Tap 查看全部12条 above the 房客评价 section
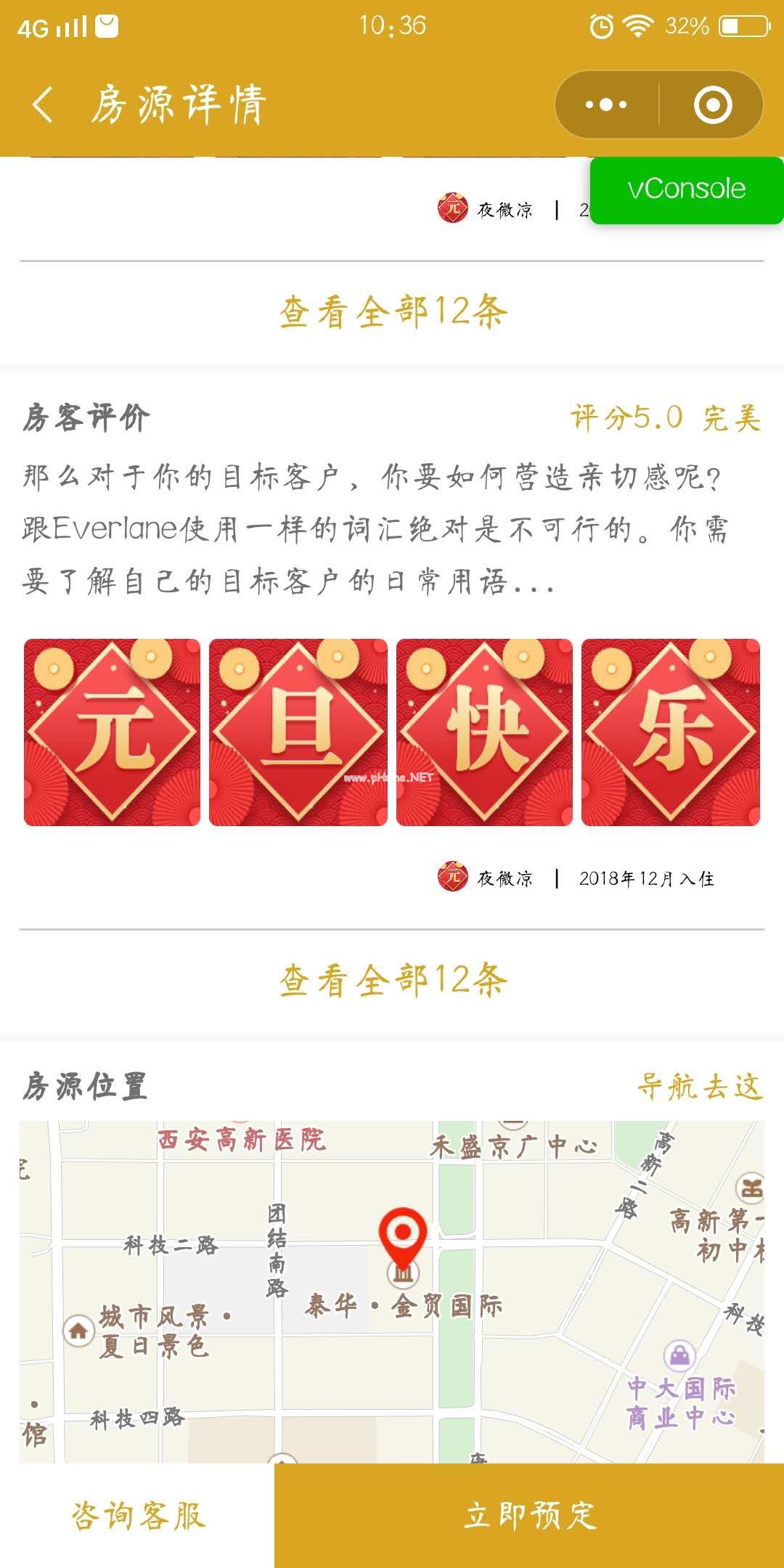Image resolution: width=784 pixels, height=1568 pixels. coord(392,312)
